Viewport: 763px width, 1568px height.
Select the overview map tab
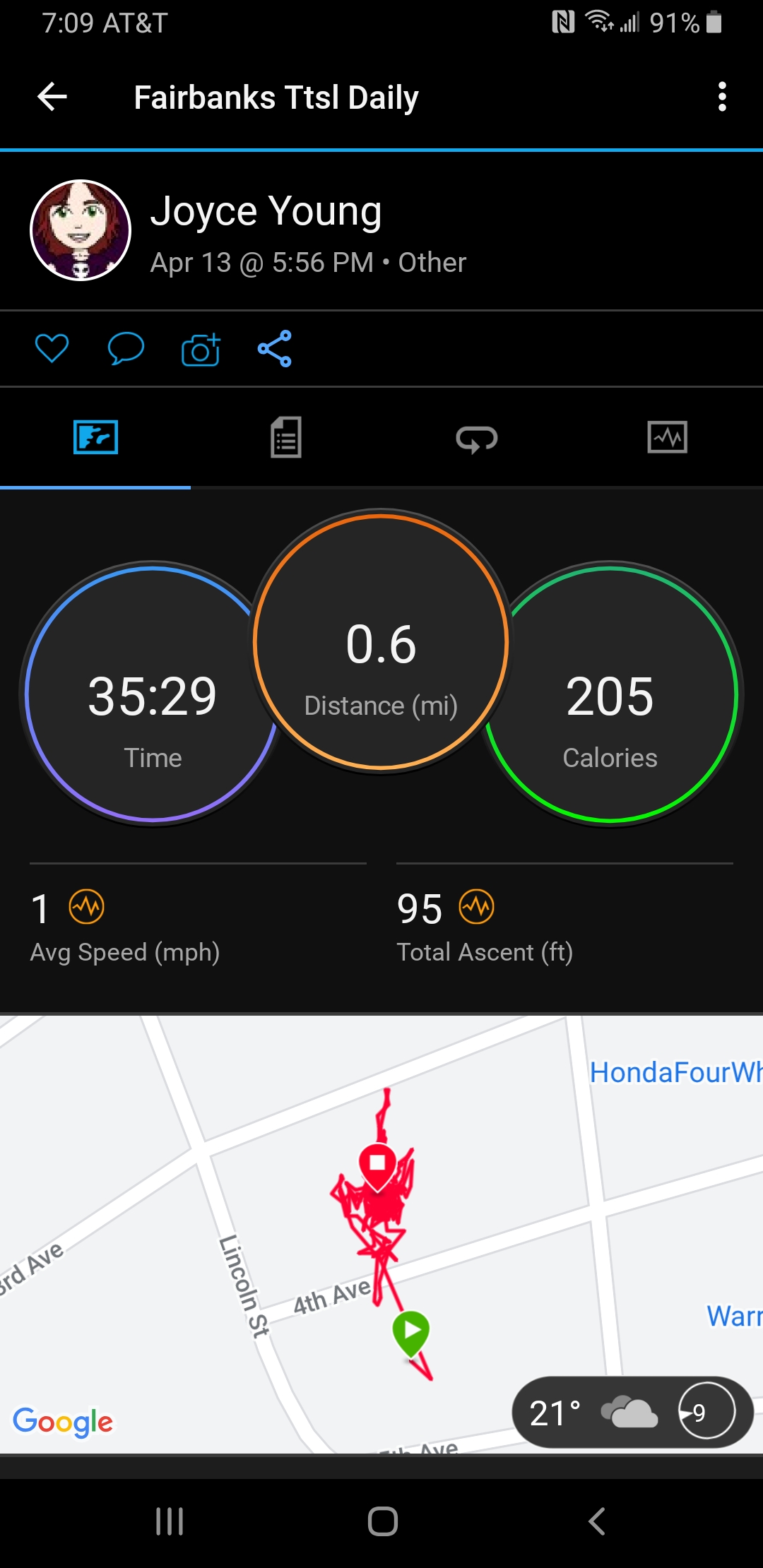[x=95, y=437]
